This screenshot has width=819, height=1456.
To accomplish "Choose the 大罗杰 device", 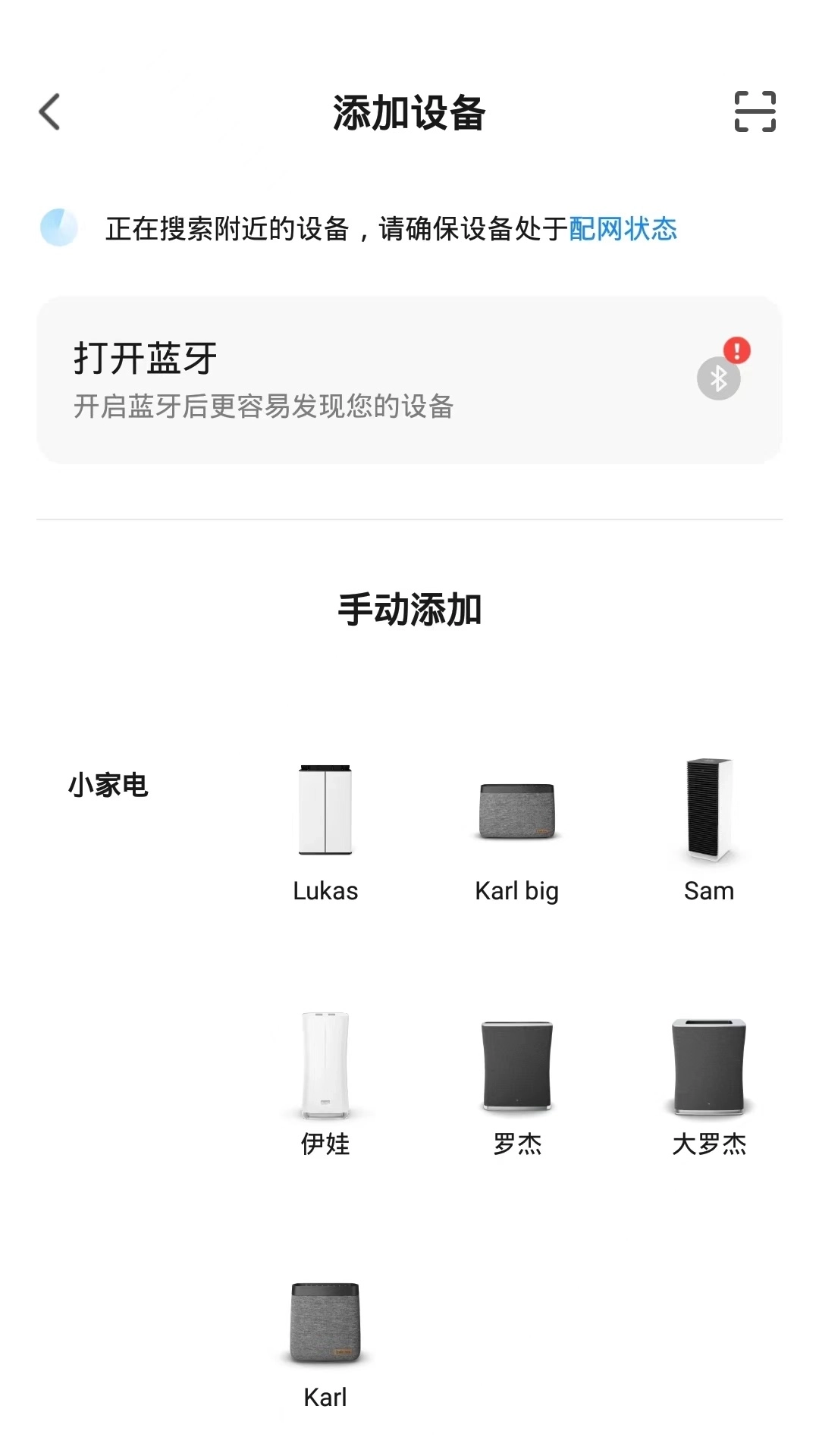I will tap(709, 1084).
